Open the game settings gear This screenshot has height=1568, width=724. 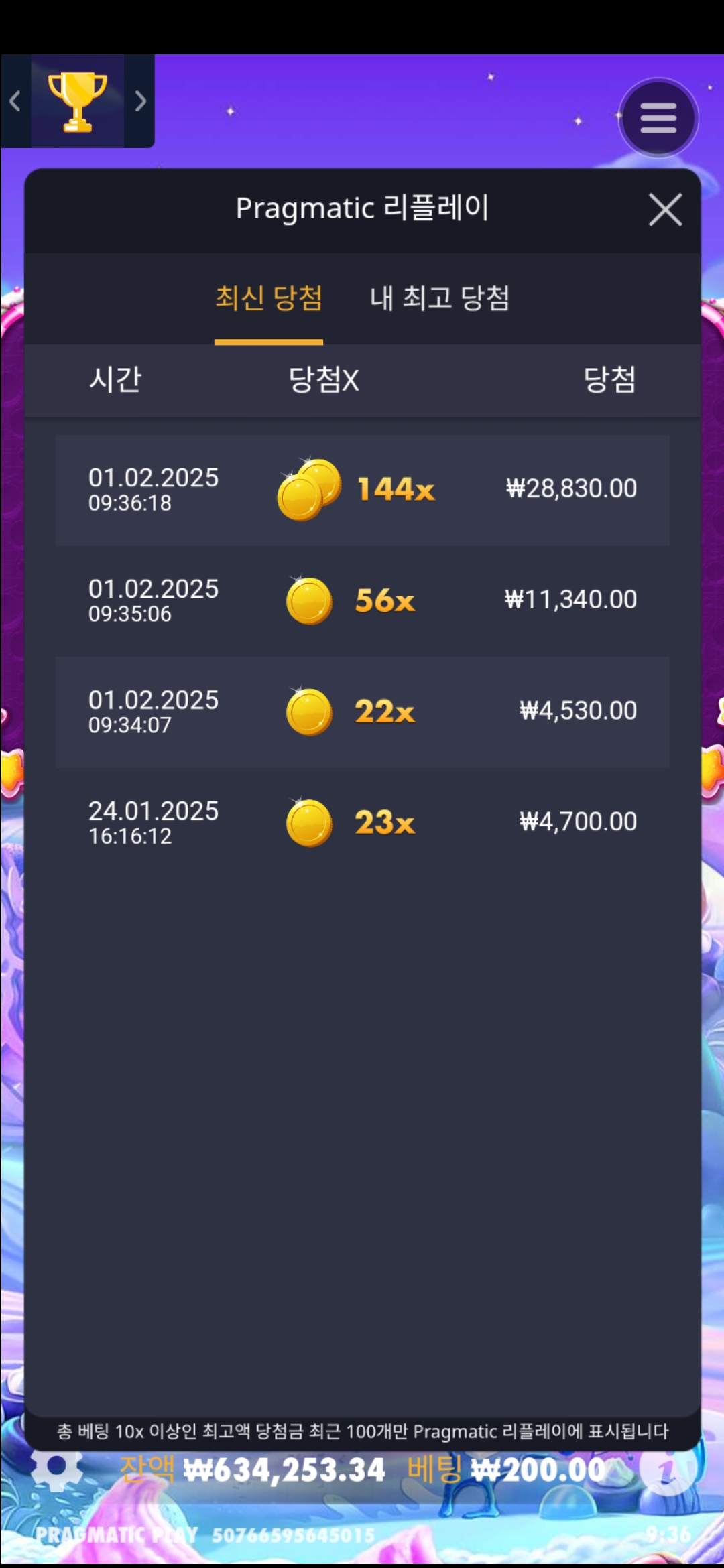point(57,1469)
